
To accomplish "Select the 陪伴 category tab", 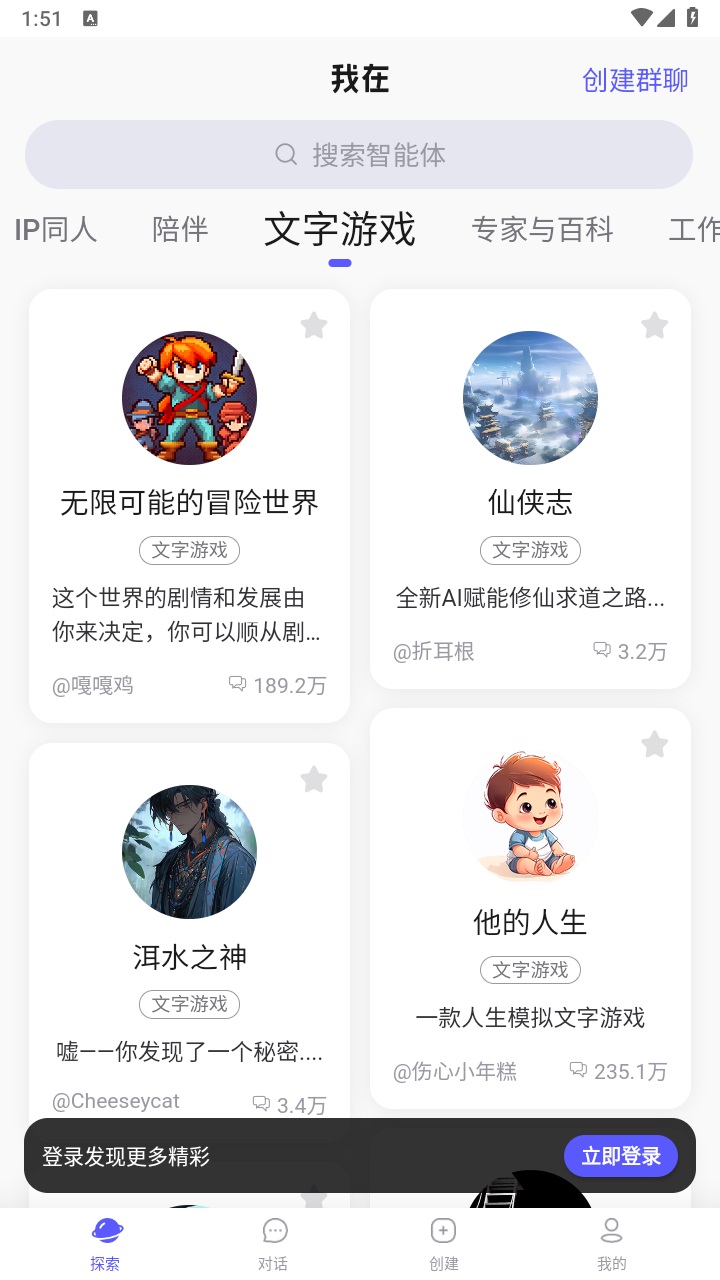I will [x=180, y=230].
